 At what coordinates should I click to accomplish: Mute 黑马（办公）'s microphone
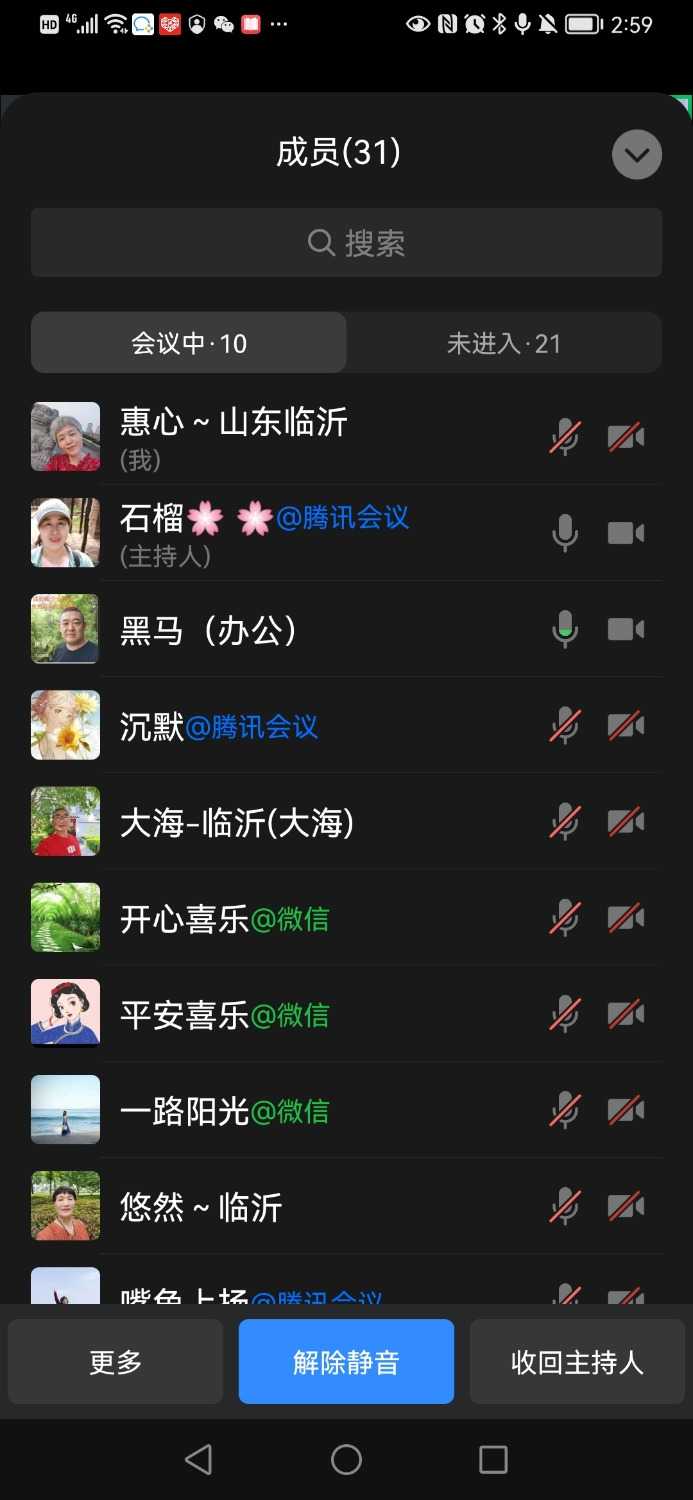tap(565, 629)
